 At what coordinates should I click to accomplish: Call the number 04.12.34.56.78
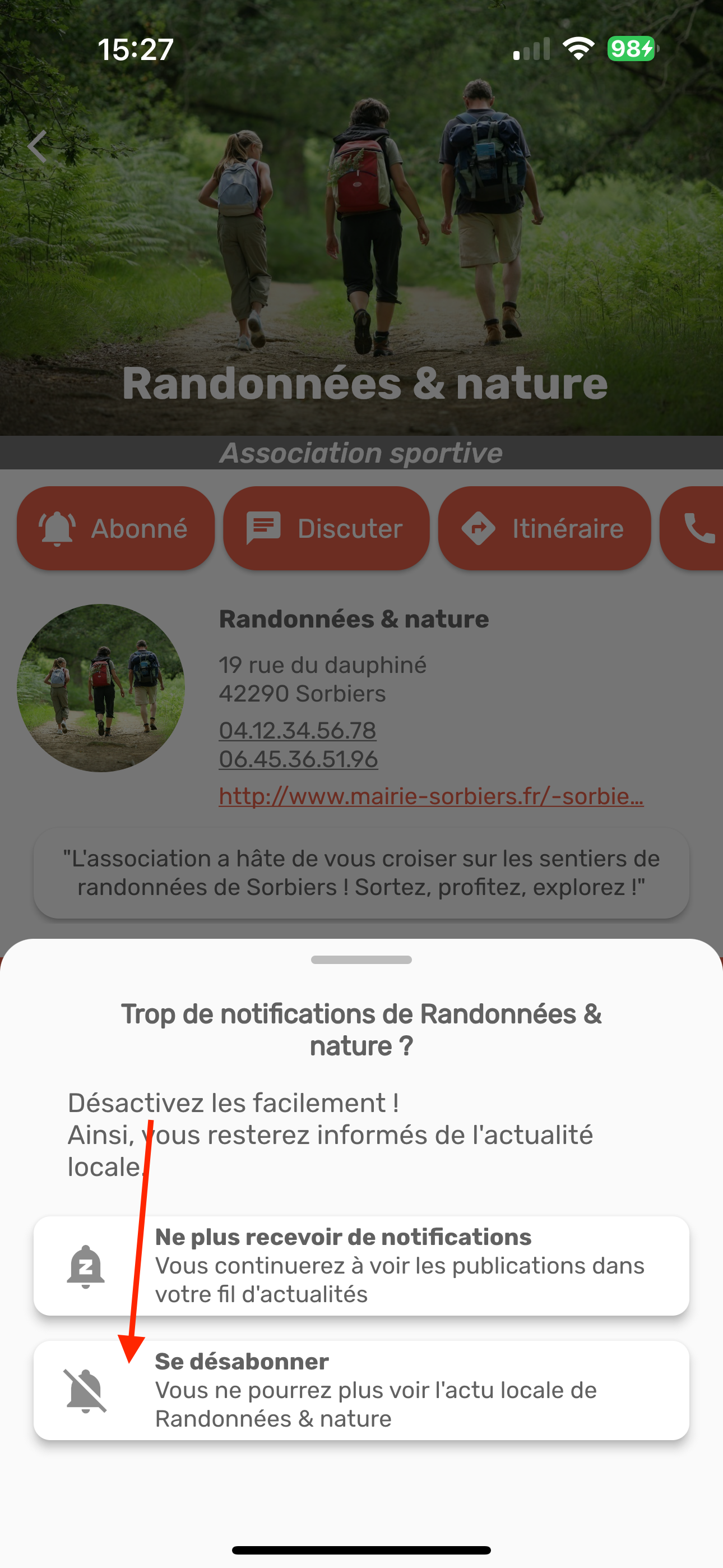click(298, 730)
